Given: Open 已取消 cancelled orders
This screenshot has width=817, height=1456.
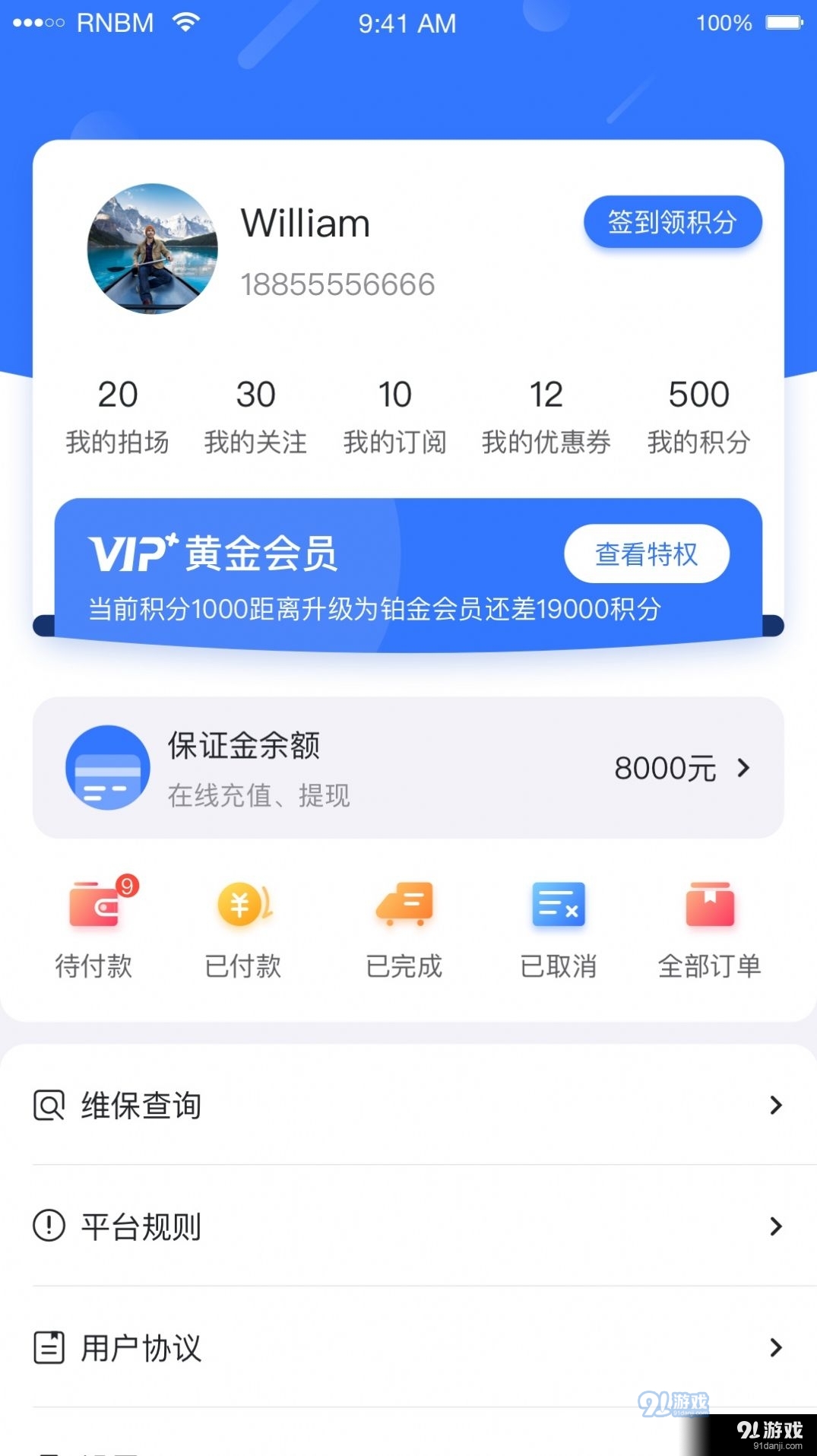Looking at the screenshot, I should click(x=559, y=928).
